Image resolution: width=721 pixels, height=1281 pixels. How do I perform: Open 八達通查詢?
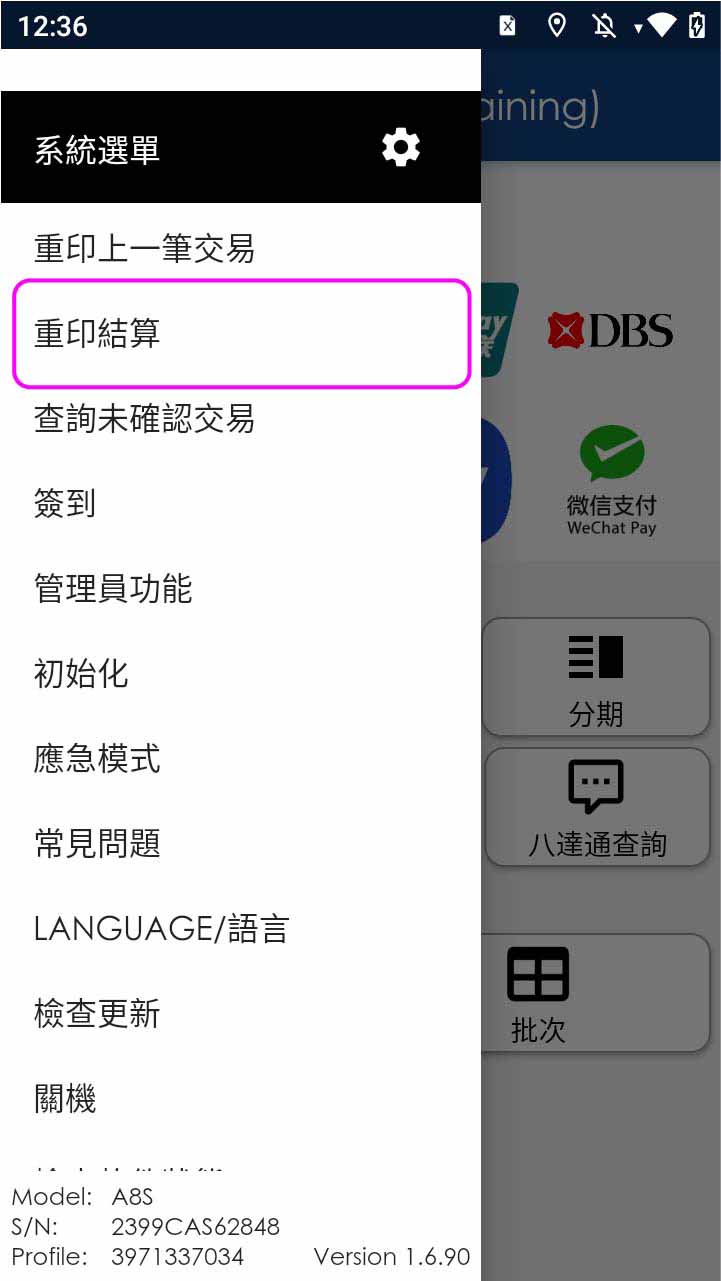coord(598,807)
